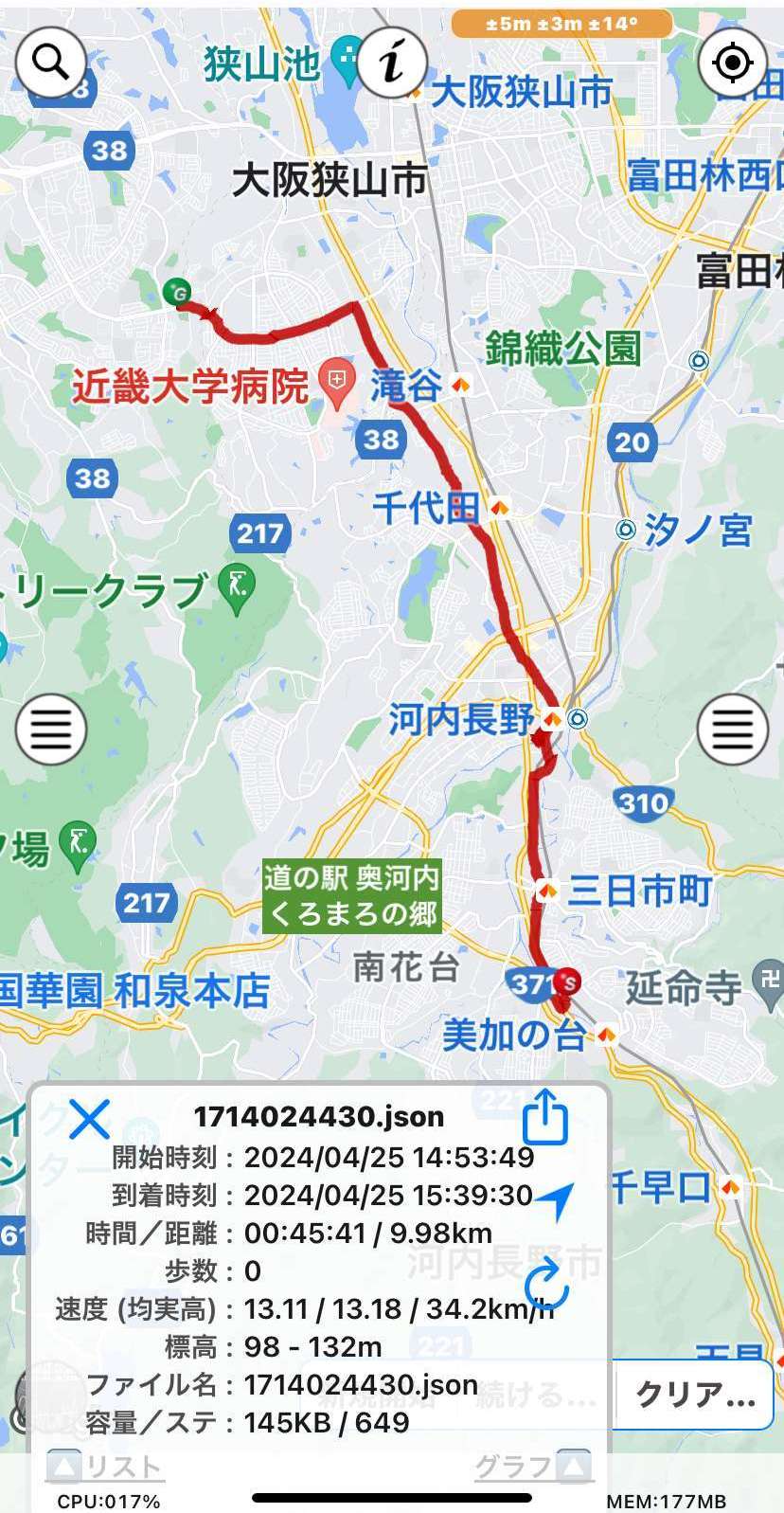The height and width of the screenshot is (1513, 784).
Task: Tap the blue refresh arrow icon
Action: pos(547,1285)
